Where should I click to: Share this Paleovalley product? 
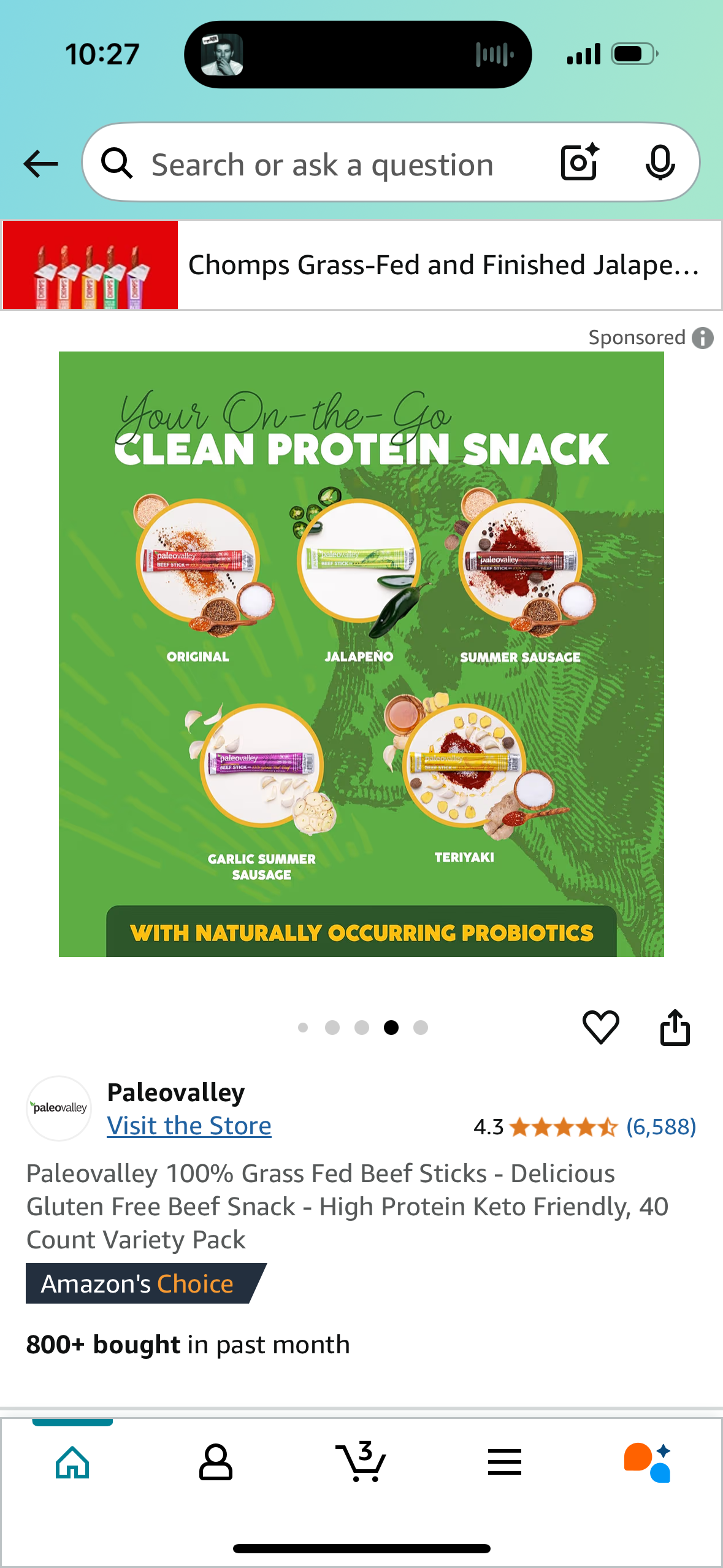tap(675, 1027)
